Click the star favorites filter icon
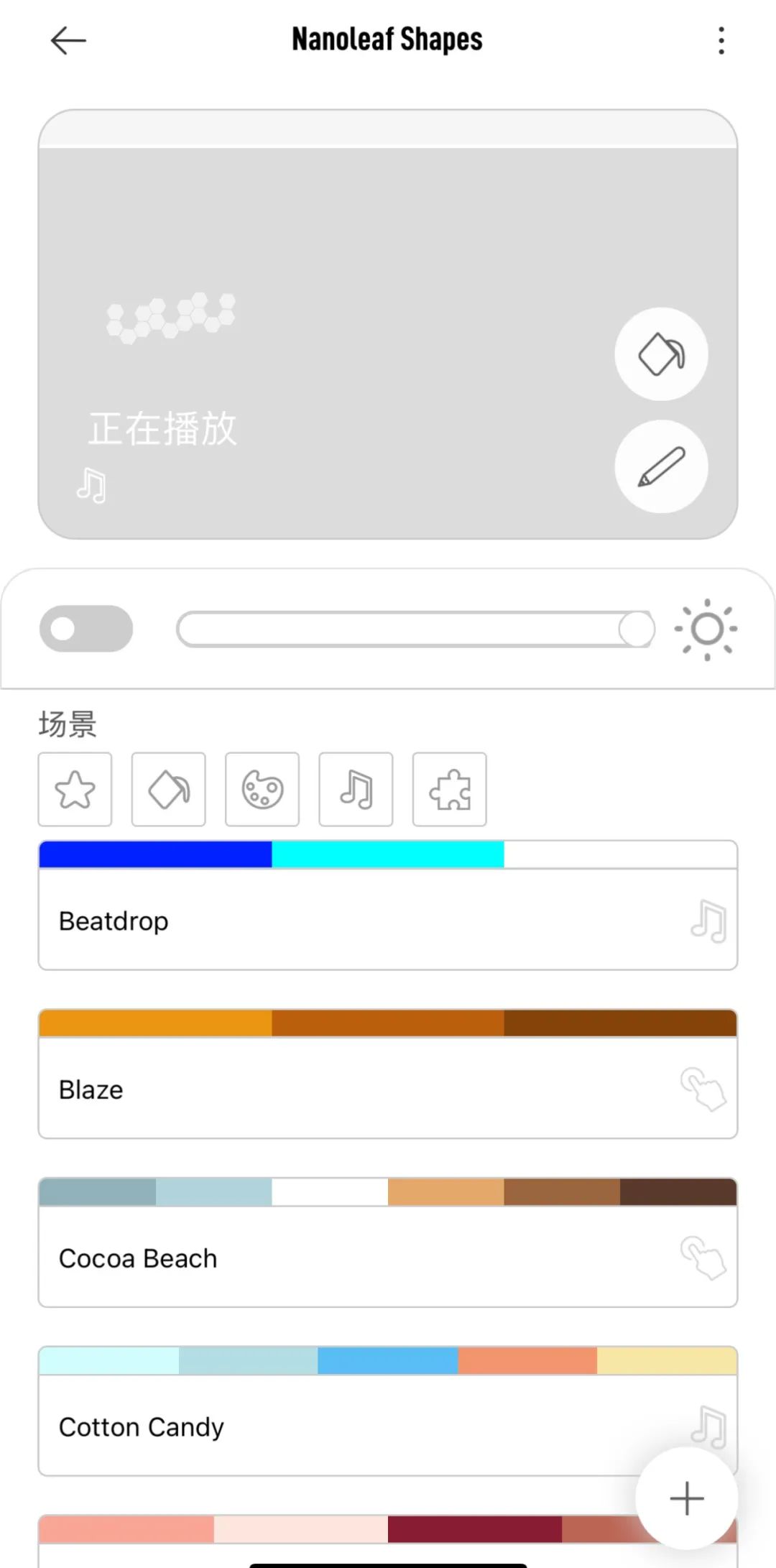The image size is (776, 1568). [x=75, y=788]
